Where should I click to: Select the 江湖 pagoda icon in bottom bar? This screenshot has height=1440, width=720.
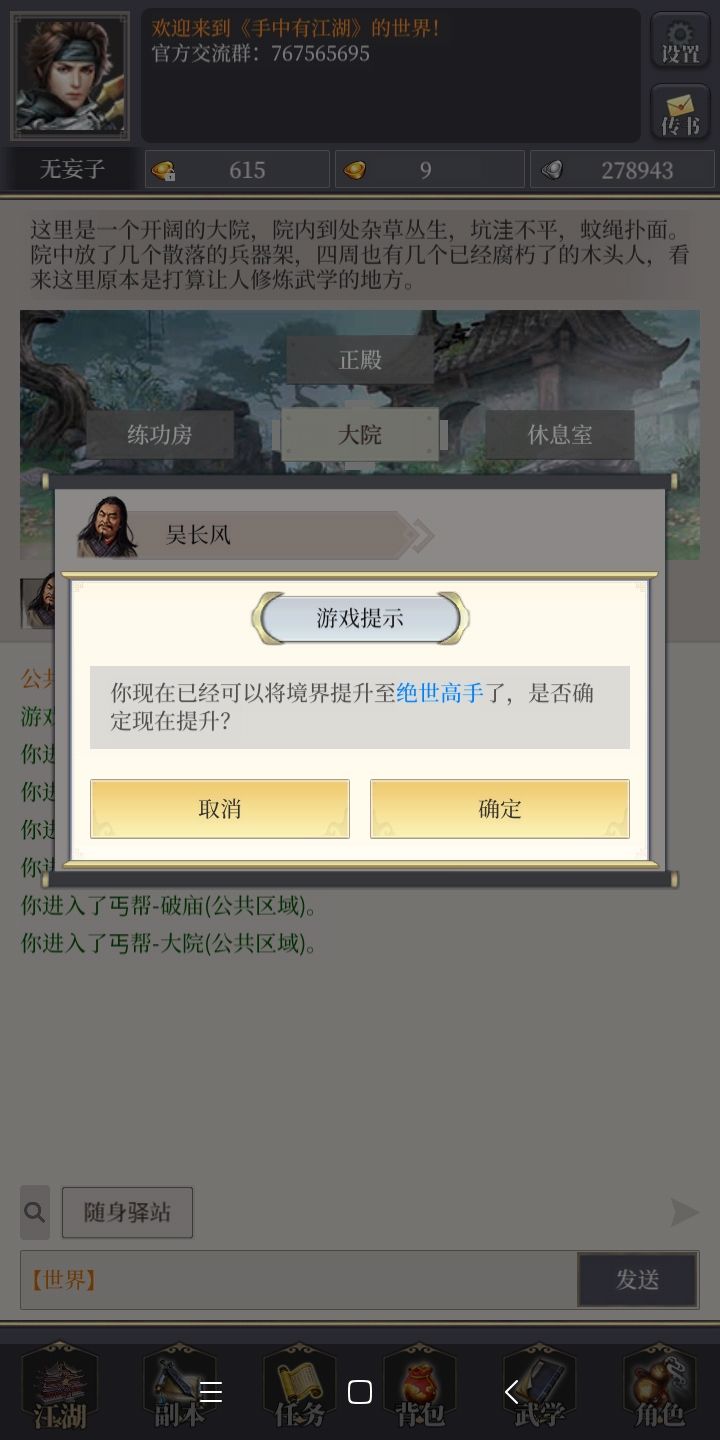point(60,1385)
